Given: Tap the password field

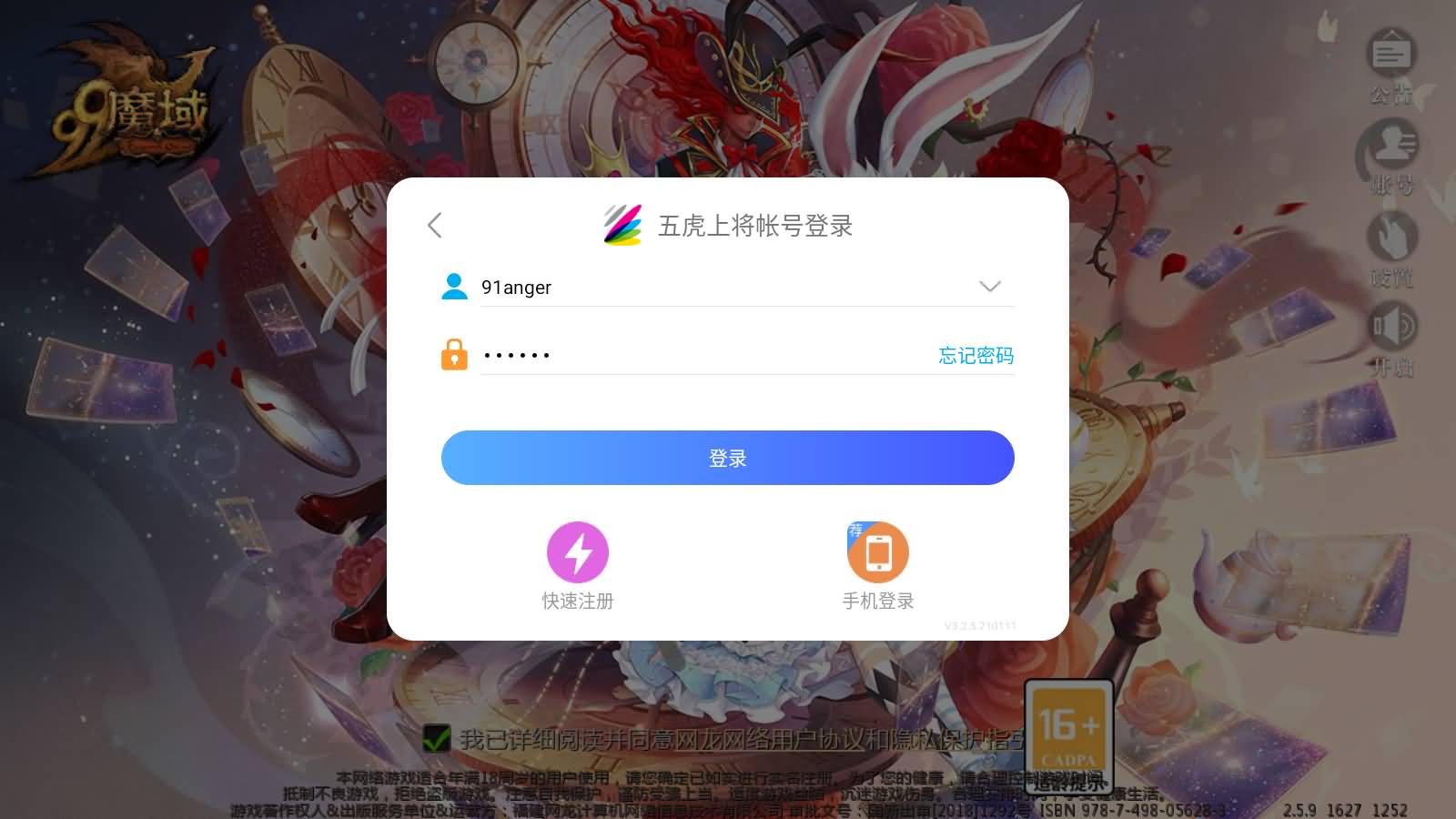Looking at the screenshot, I should pos(692,355).
